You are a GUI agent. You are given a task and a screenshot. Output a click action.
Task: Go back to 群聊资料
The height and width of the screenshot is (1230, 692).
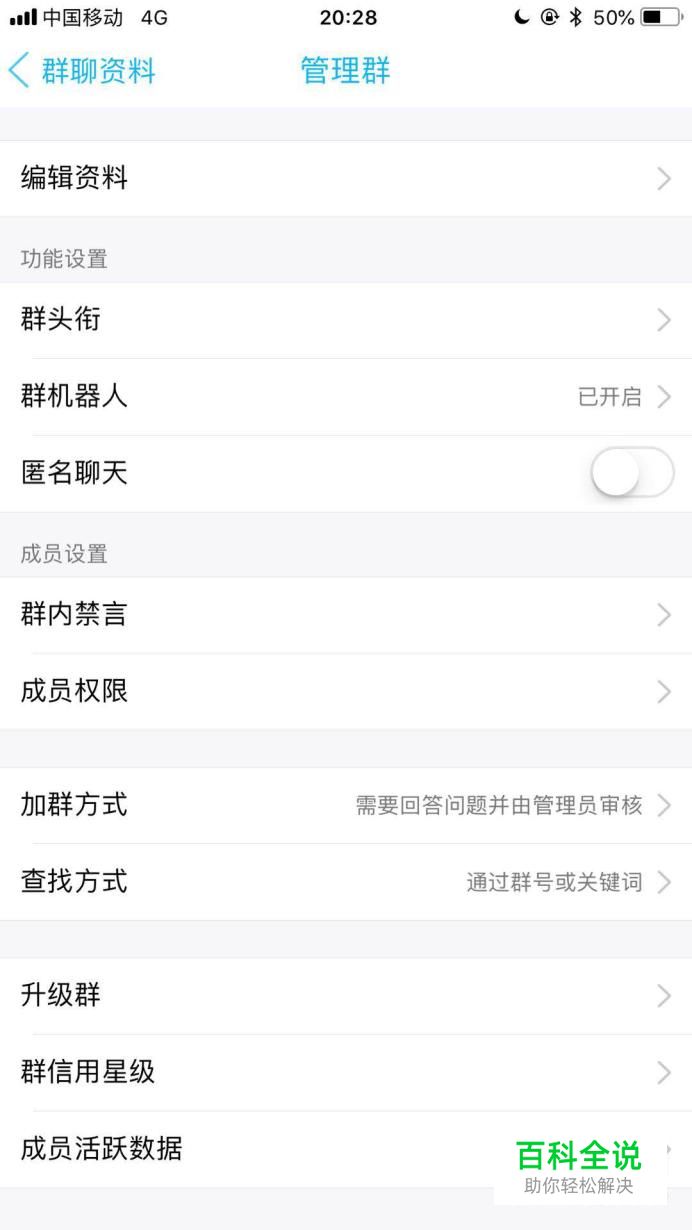click(x=82, y=71)
